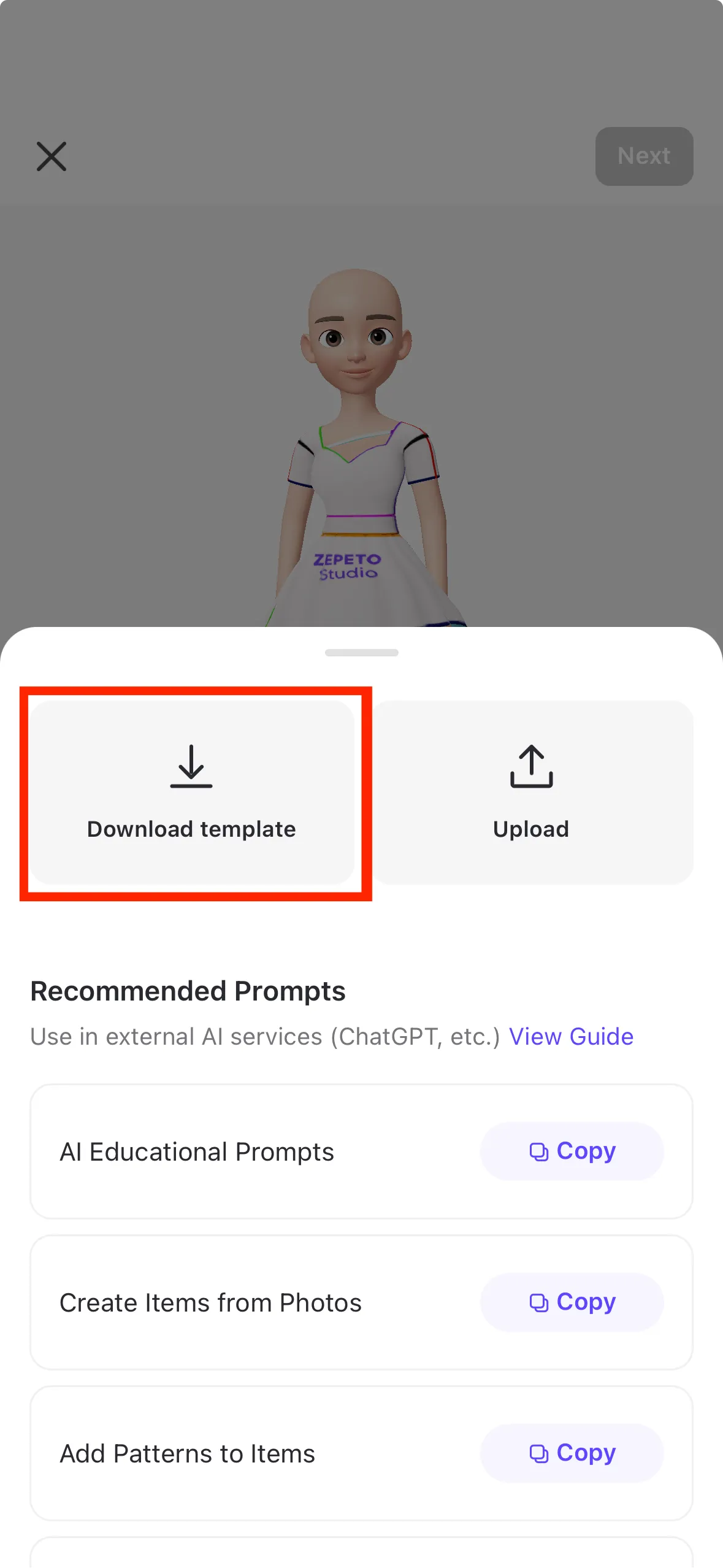Select the Upload option

(531, 792)
